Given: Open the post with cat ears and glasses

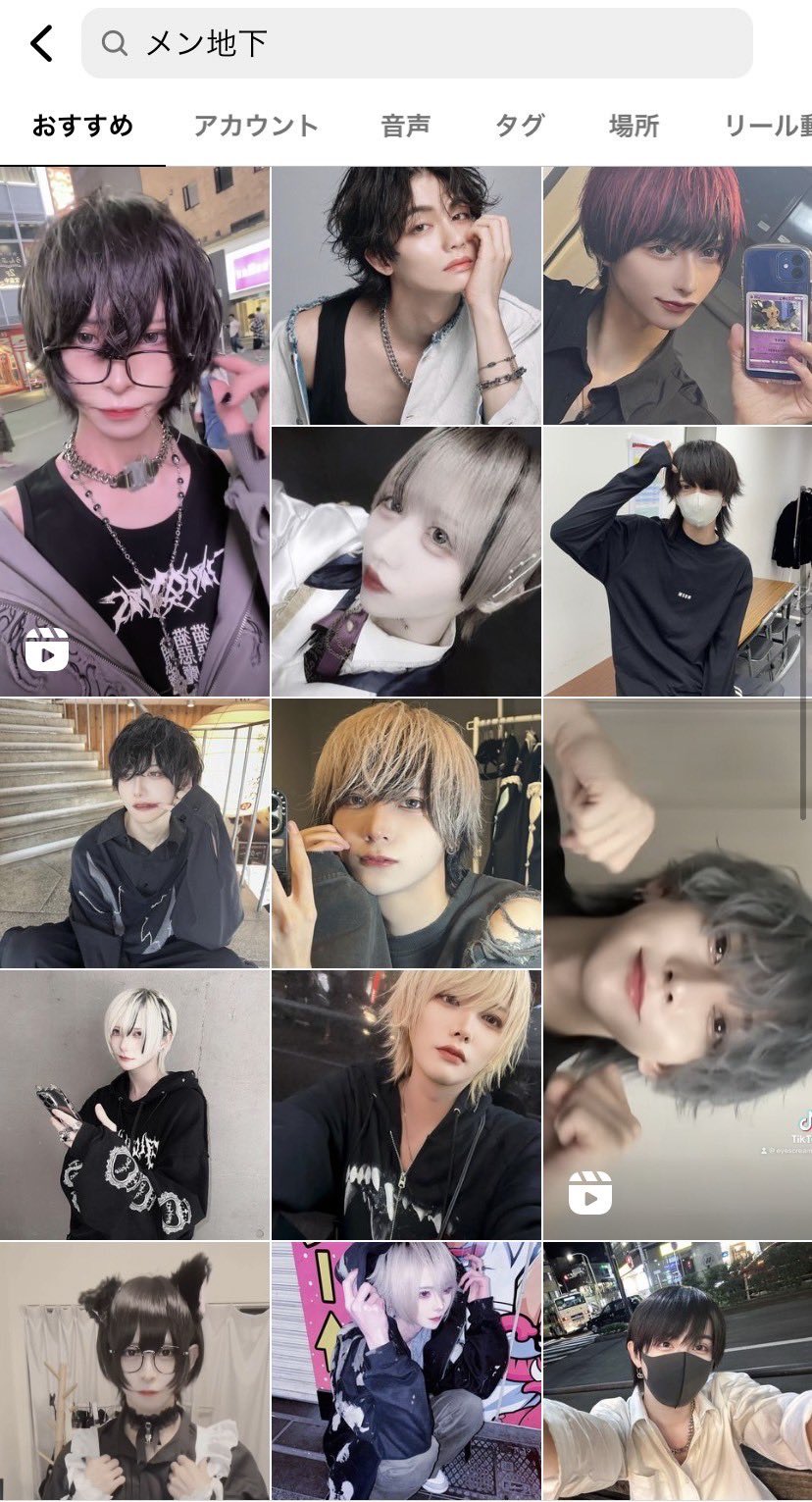Looking at the screenshot, I should 134,1371.
